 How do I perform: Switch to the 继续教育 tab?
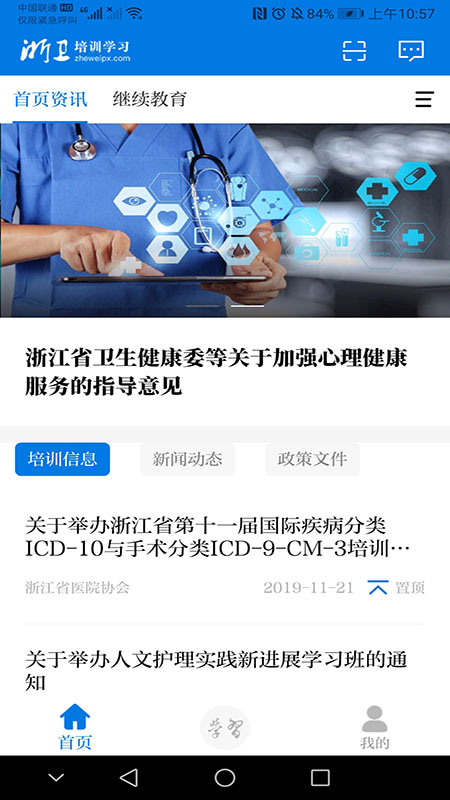tap(149, 99)
